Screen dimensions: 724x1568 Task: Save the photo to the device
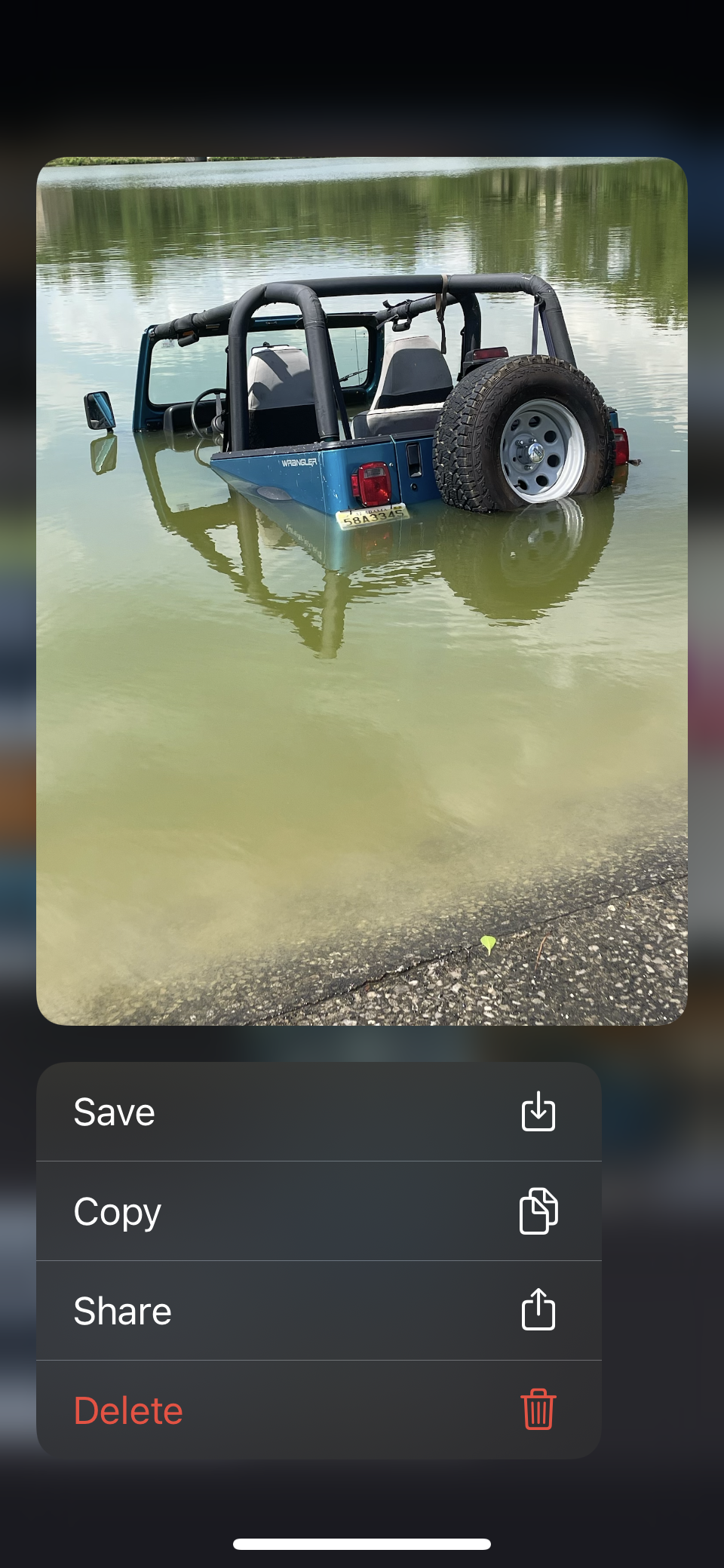click(x=318, y=1112)
